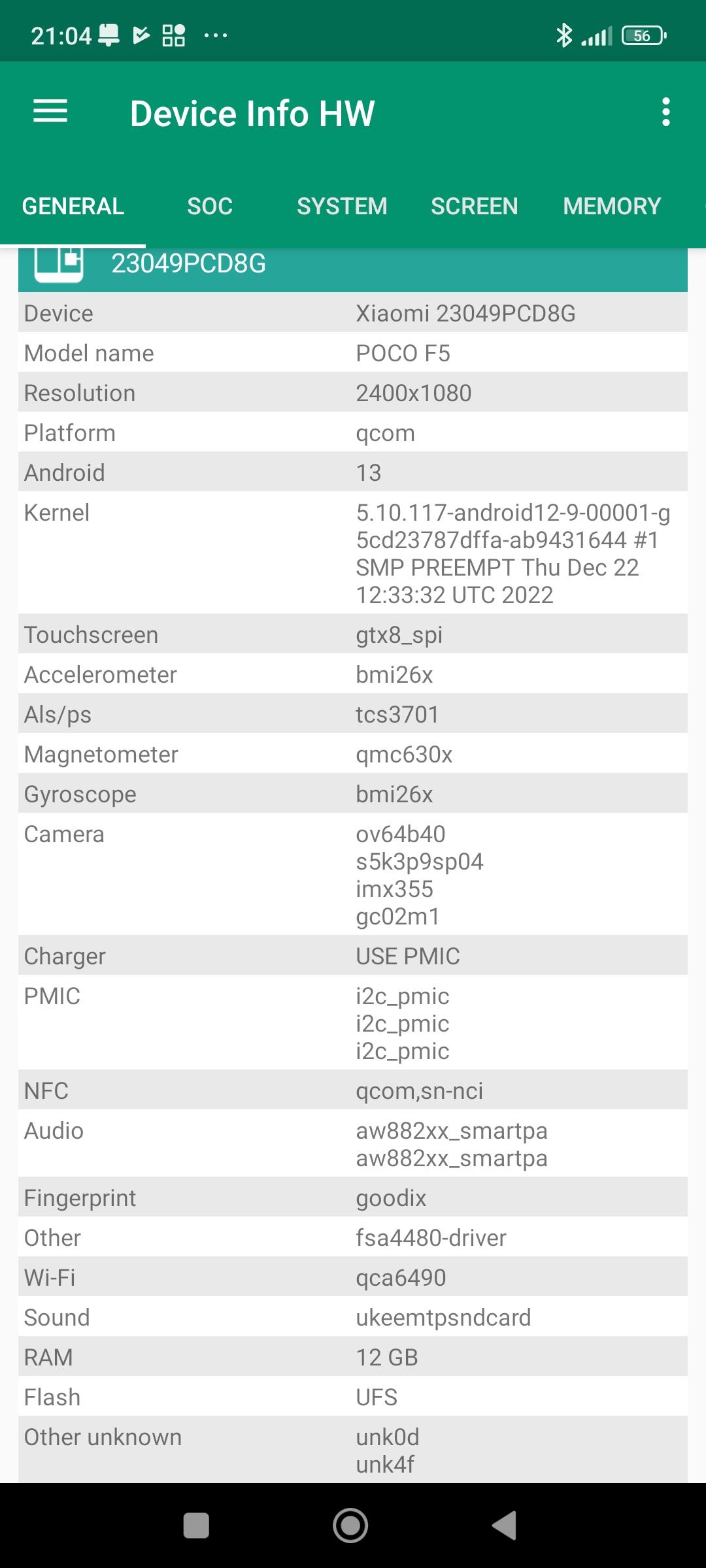Viewport: 706px width, 1568px height.
Task: Switch to the SCREEN tab
Action: [x=474, y=206]
